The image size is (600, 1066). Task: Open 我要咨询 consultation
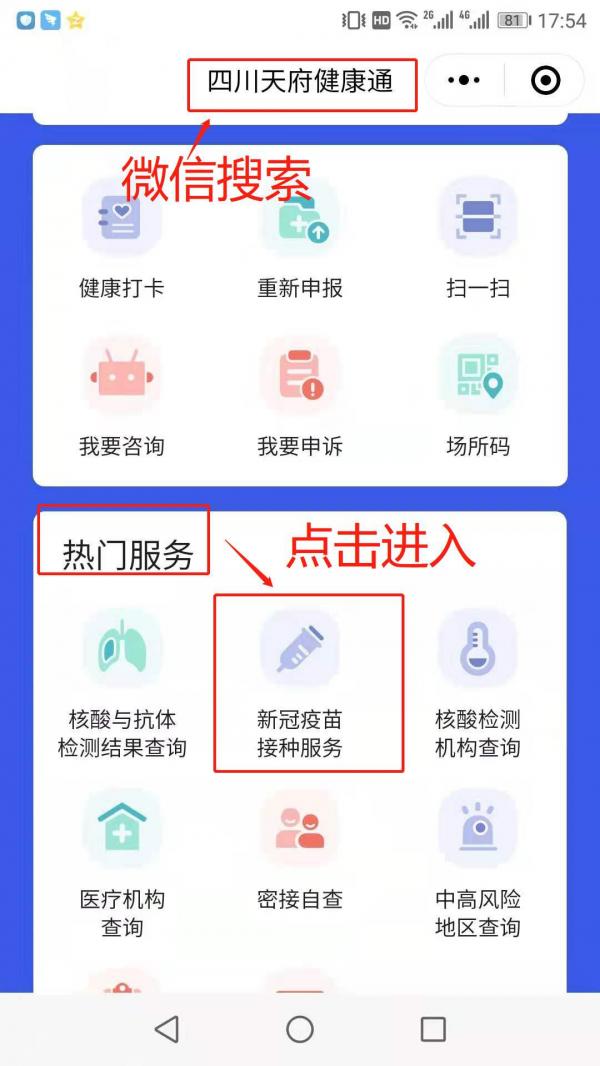click(x=122, y=395)
